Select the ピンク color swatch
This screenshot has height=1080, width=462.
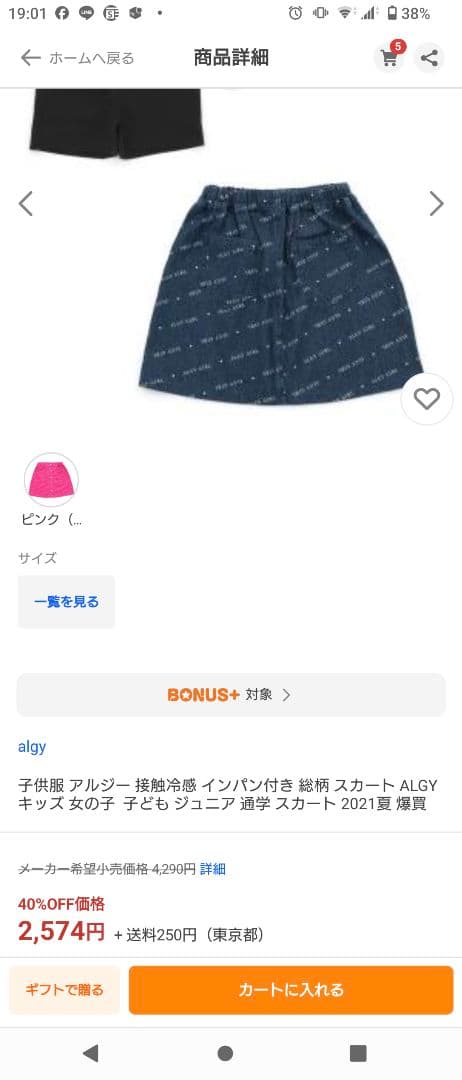click(51, 480)
